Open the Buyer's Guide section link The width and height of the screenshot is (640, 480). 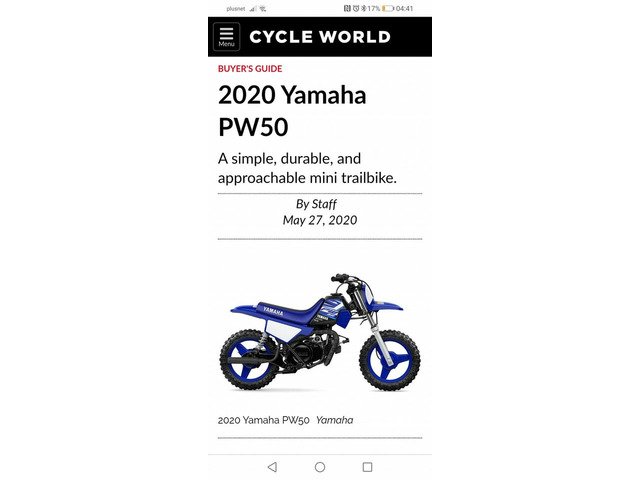[x=250, y=69]
